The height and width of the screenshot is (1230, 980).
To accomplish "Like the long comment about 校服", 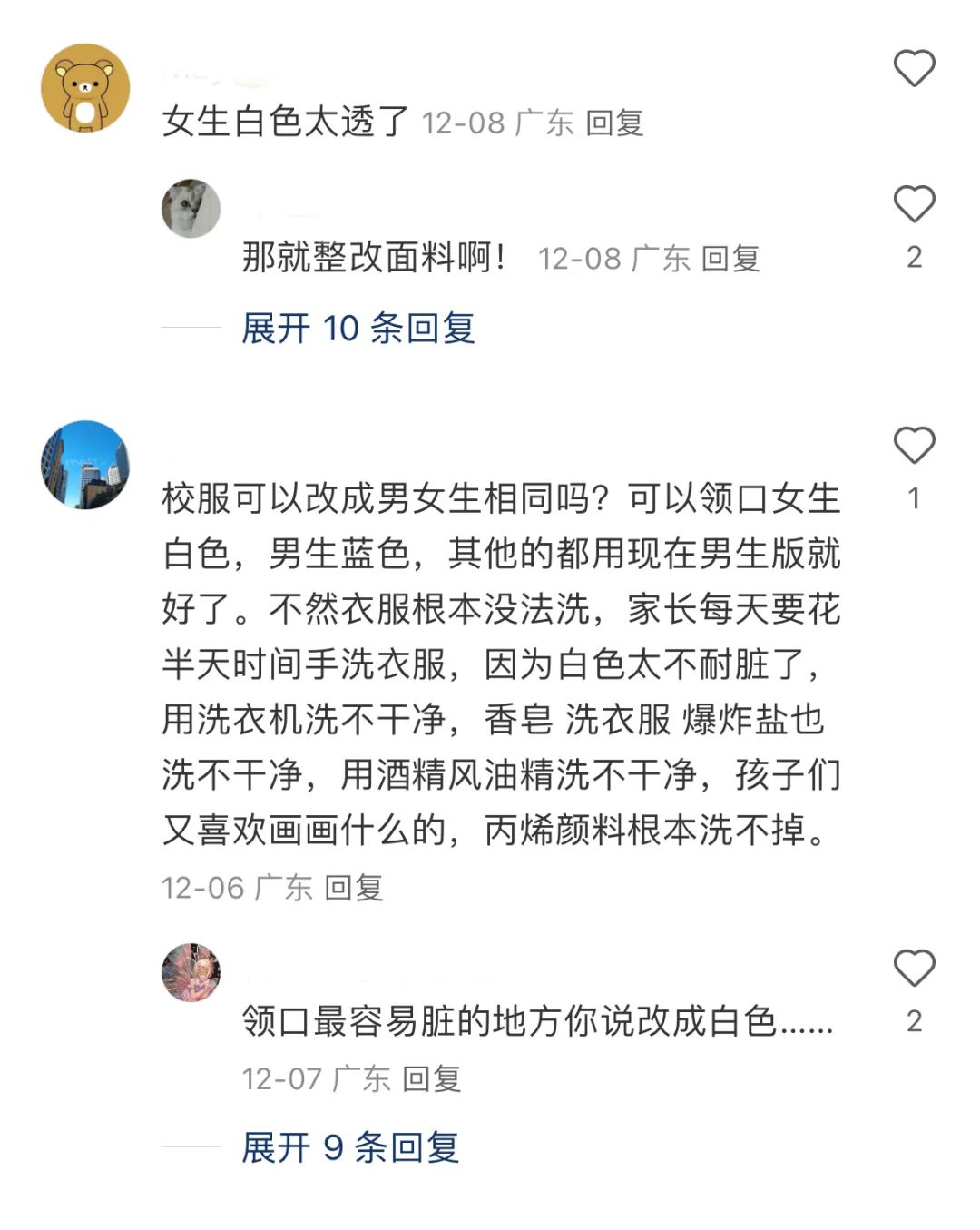I will coord(914,446).
